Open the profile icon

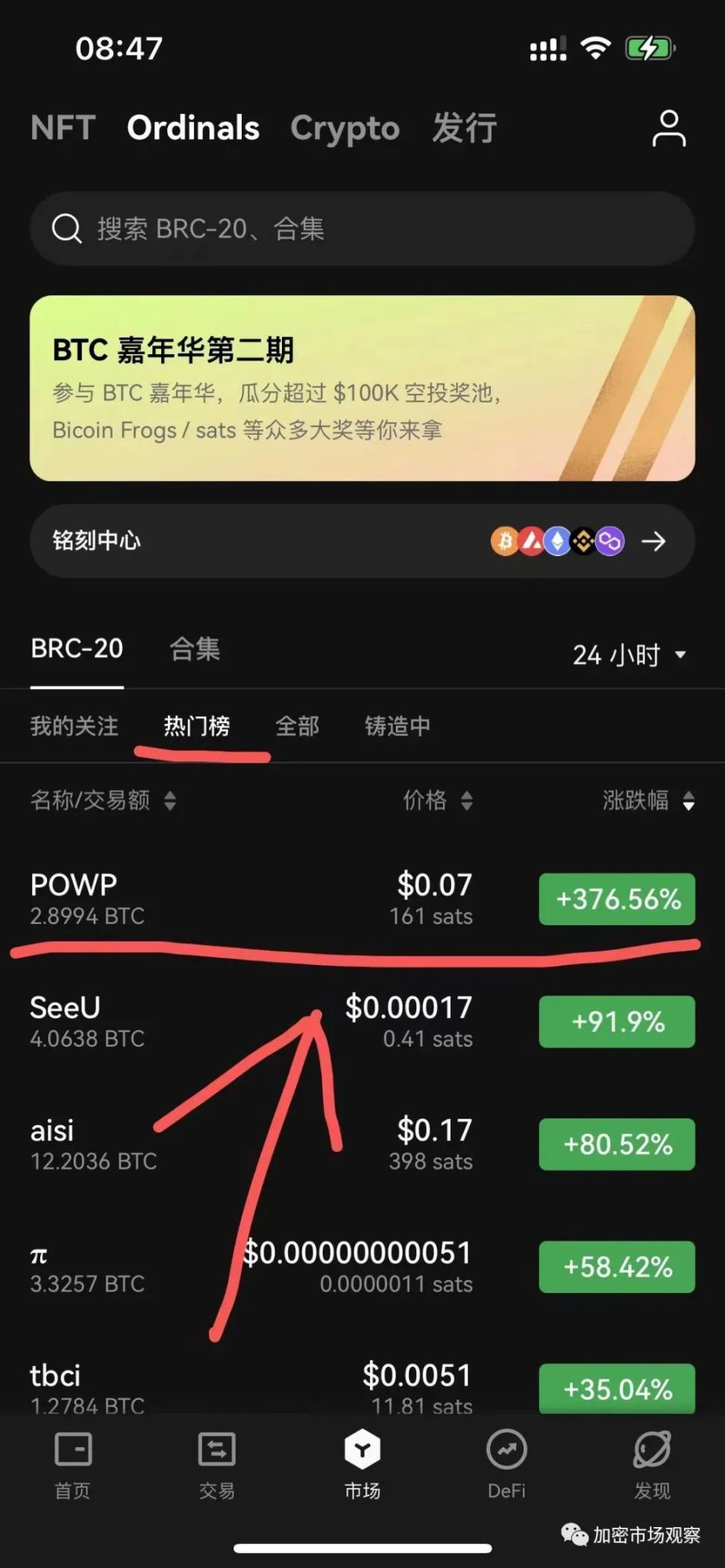(668, 128)
